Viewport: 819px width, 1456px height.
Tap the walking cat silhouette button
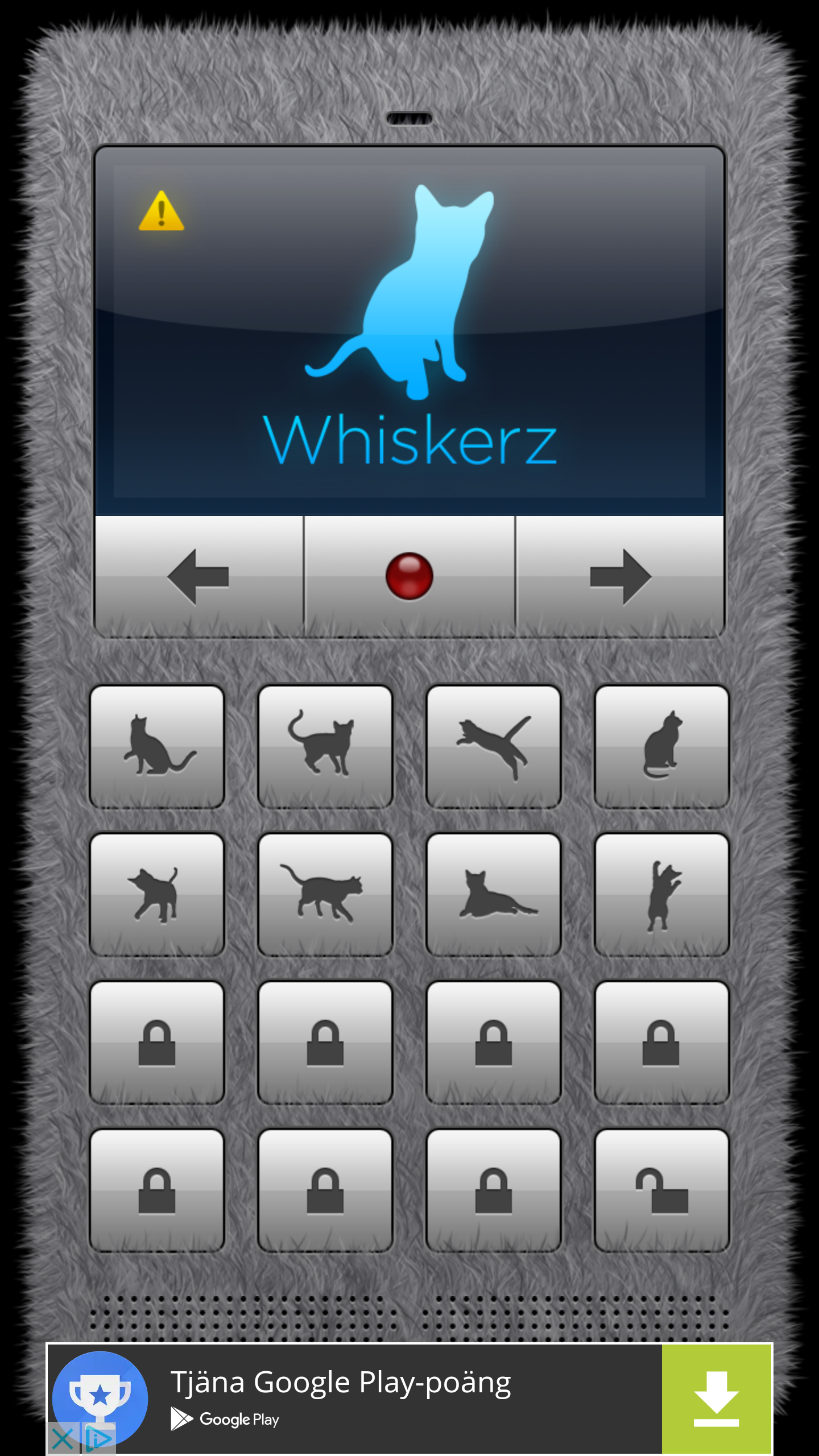click(325, 894)
